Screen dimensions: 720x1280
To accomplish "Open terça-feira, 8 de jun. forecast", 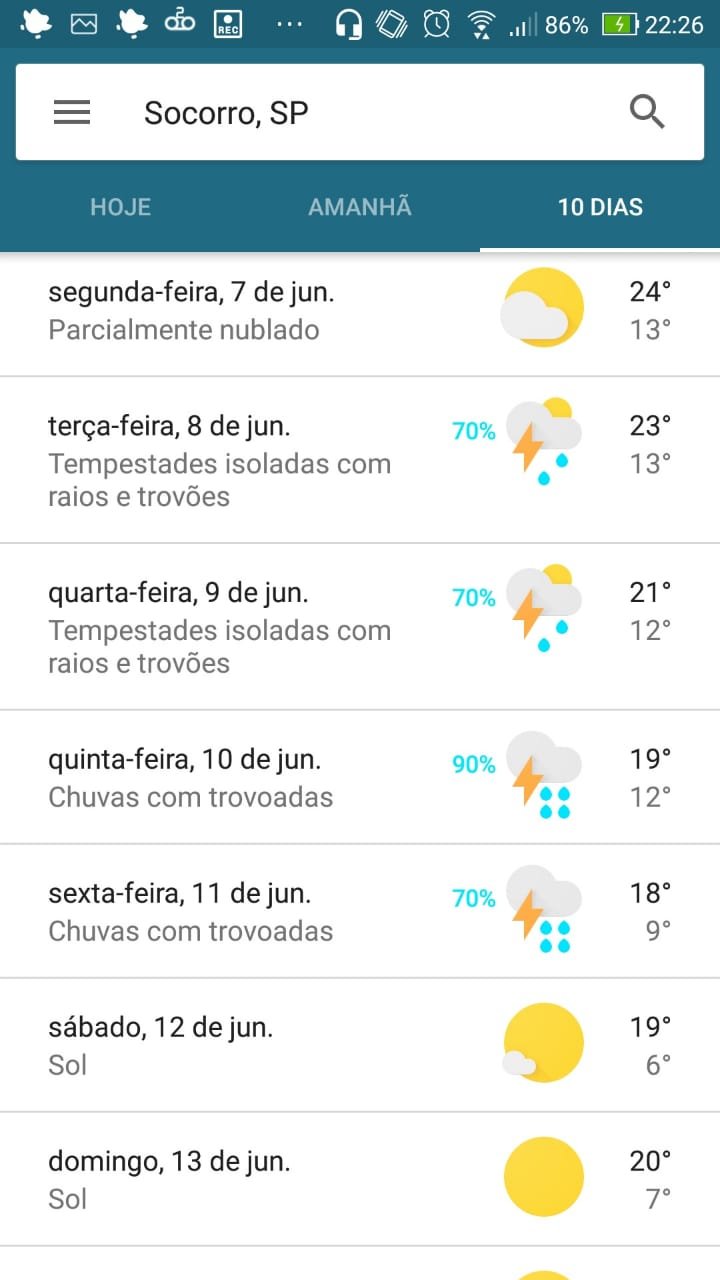I will coord(360,460).
